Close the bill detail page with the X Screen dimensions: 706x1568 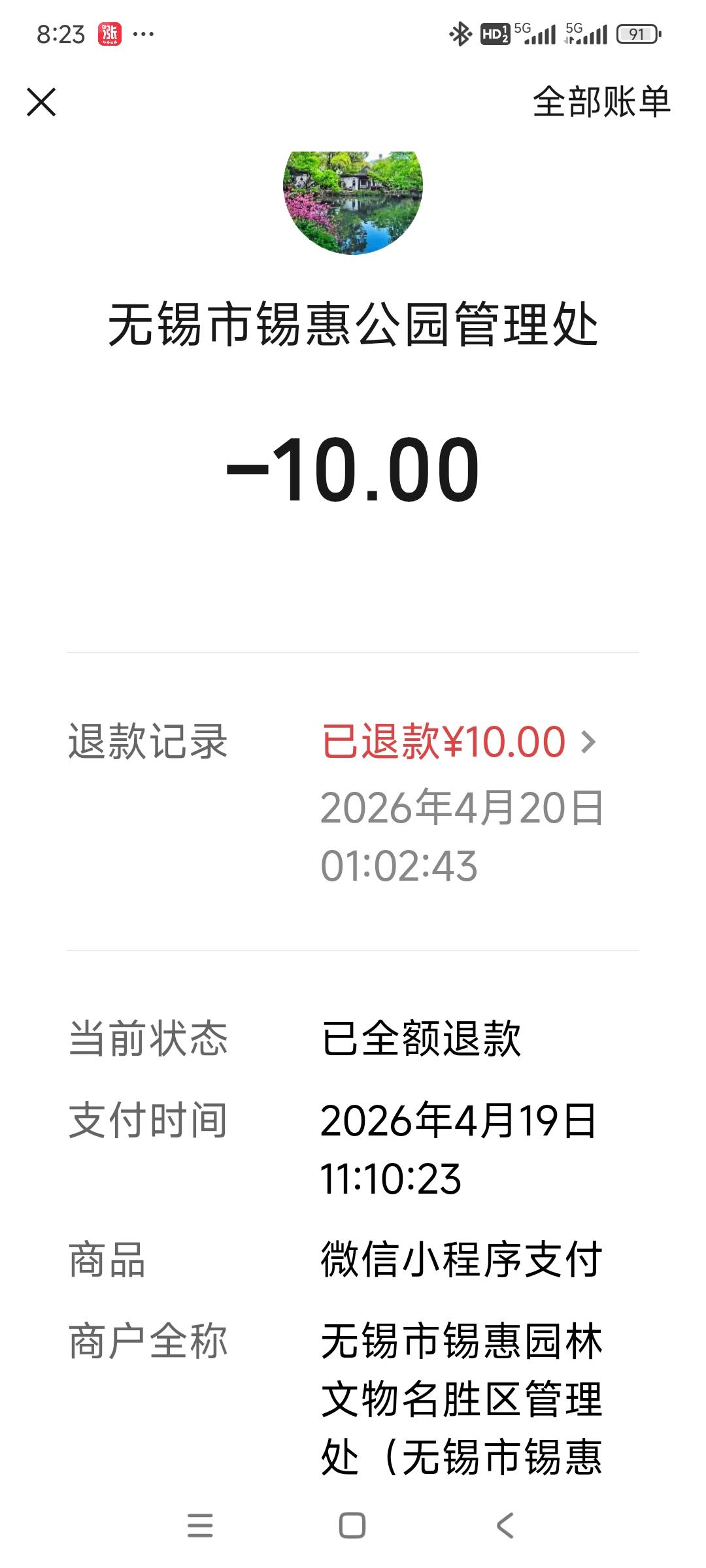coord(41,101)
